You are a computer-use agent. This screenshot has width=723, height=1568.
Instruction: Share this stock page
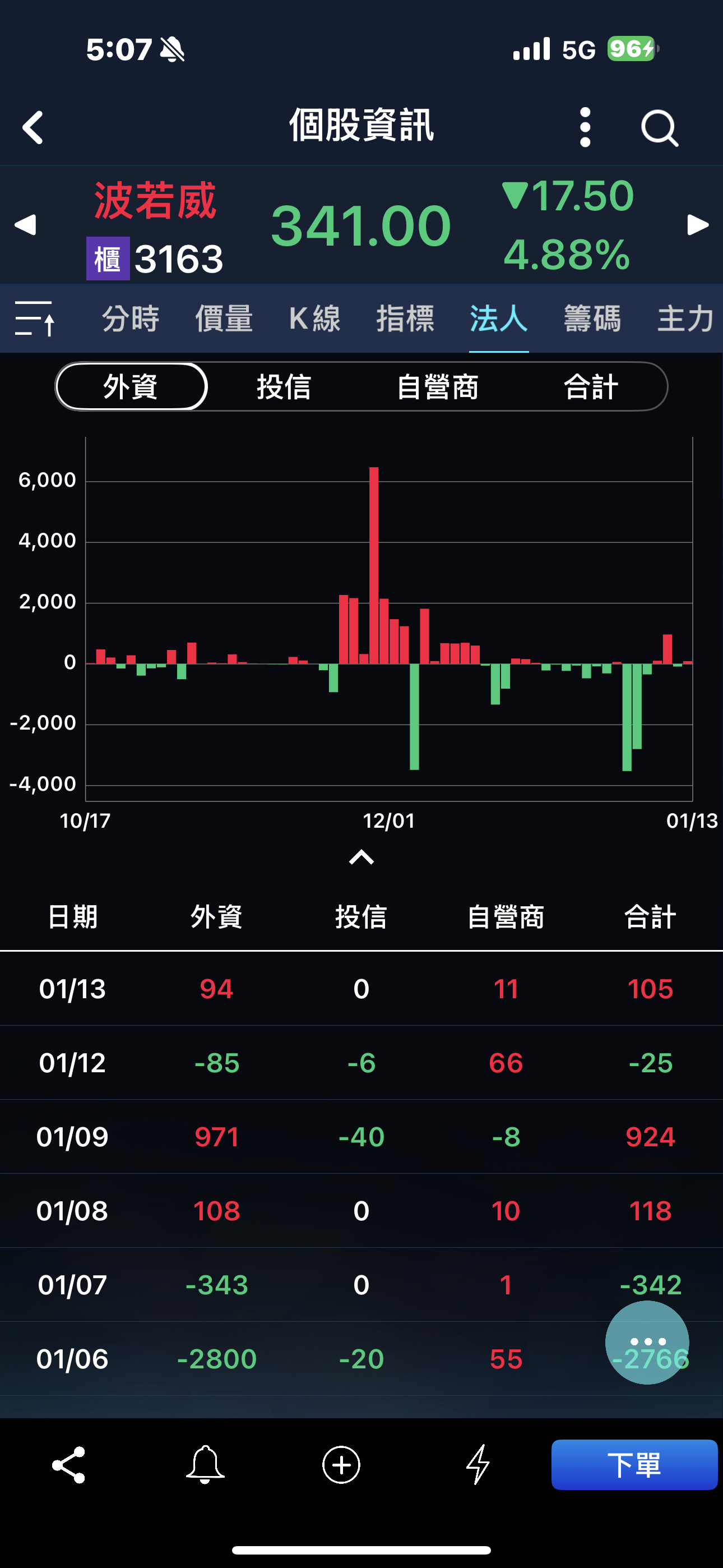(x=69, y=1464)
